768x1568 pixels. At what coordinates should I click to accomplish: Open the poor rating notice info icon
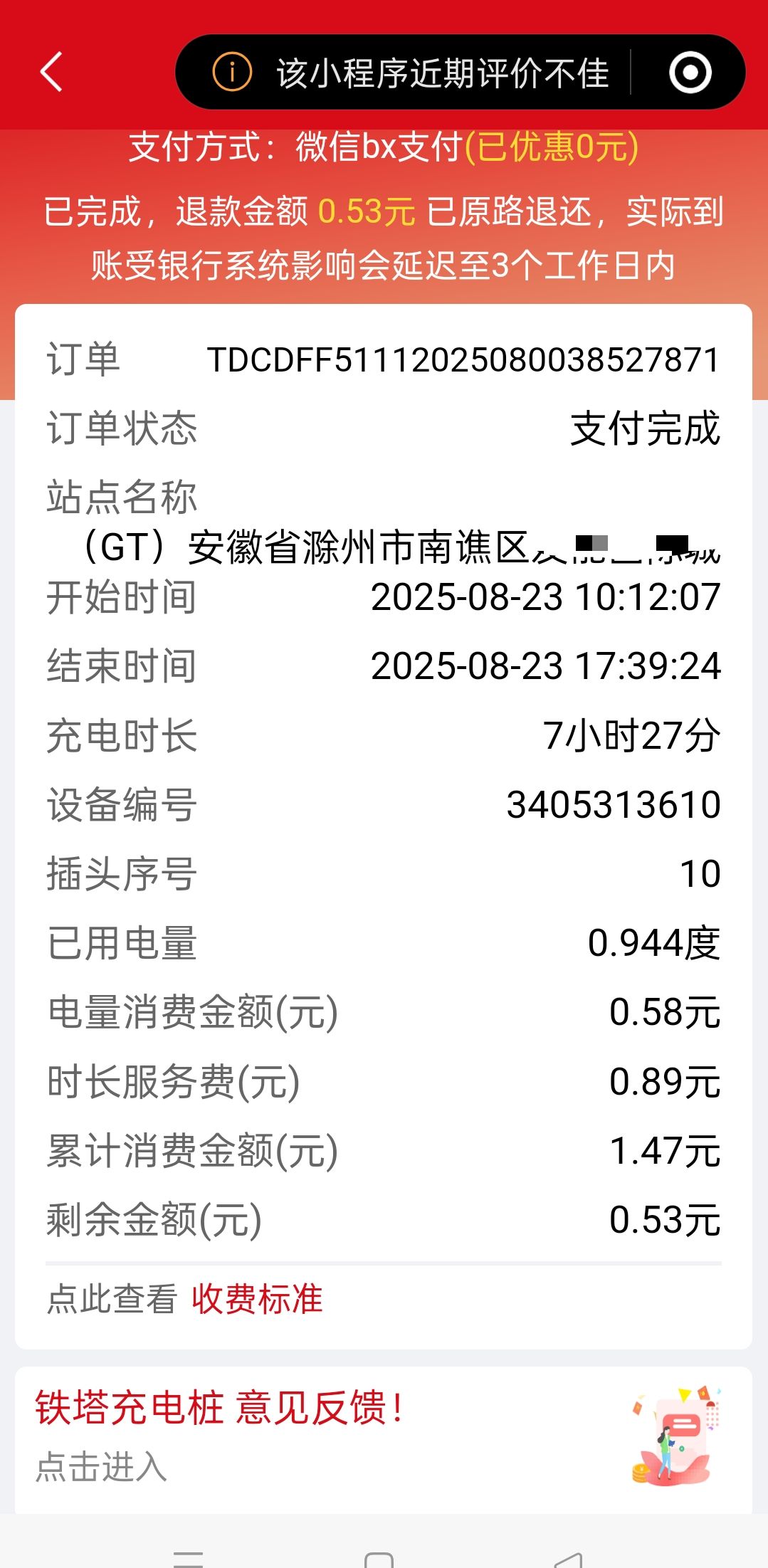pos(232,72)
